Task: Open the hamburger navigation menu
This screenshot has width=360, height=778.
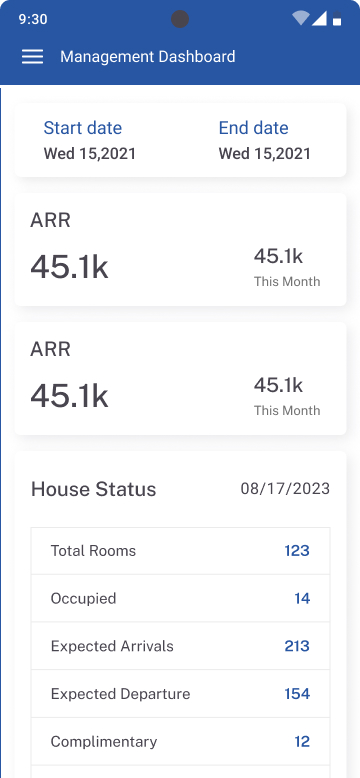Action: (x=32, y=57)
